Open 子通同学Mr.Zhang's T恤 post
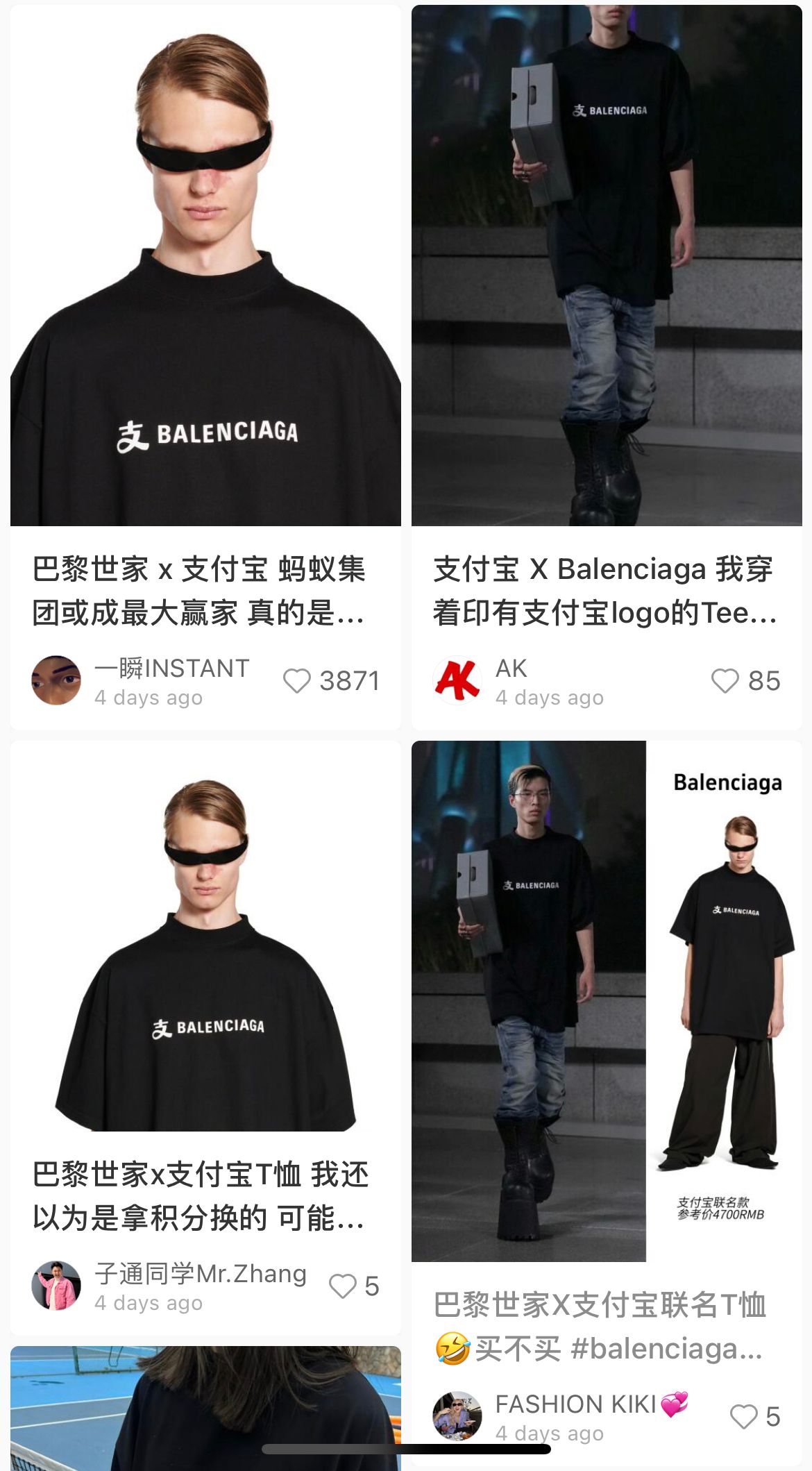This screenshot has width=812, height=1471. coord(205,958)
